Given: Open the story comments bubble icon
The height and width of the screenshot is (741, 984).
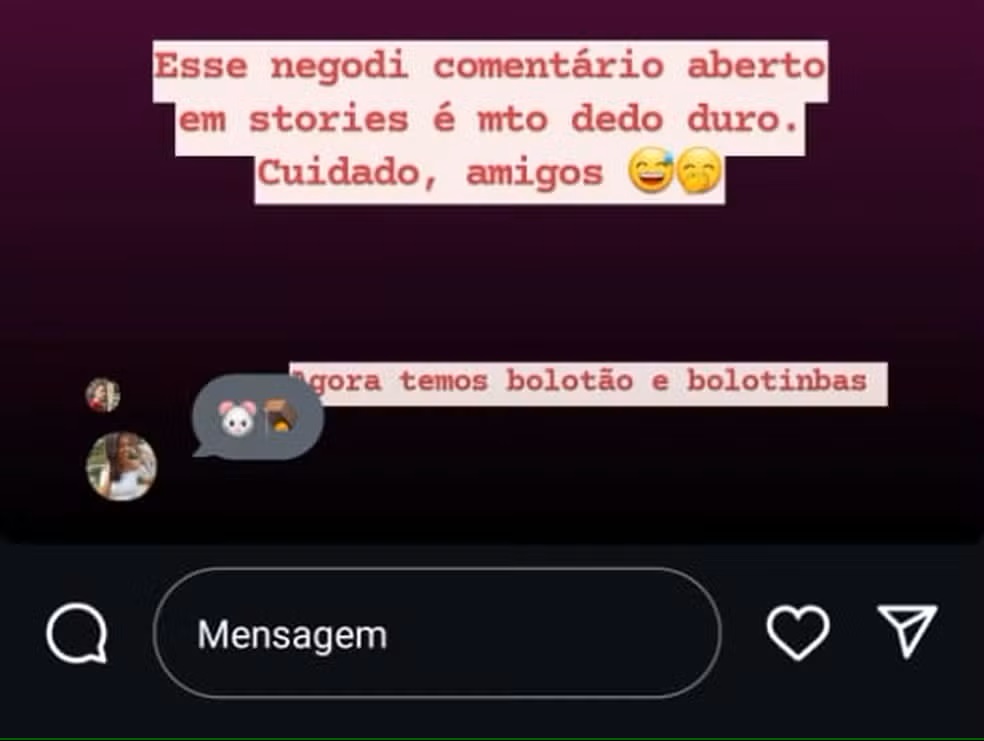Looking at the screenshot, I should point(77,634).
